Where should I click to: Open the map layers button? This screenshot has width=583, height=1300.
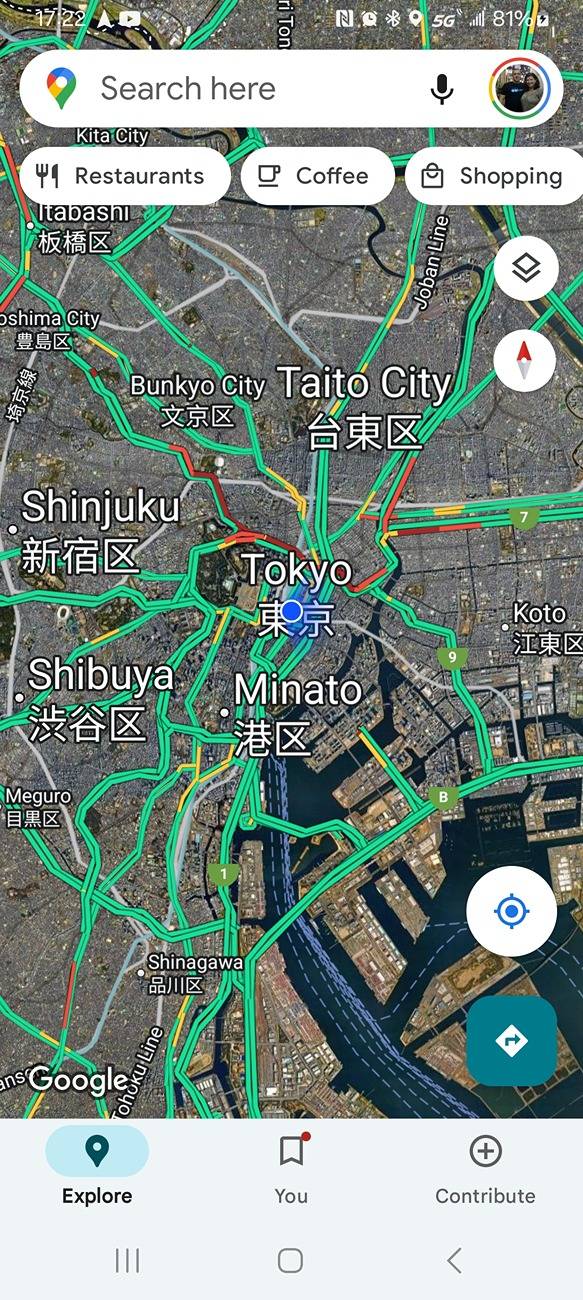(526, 268)
